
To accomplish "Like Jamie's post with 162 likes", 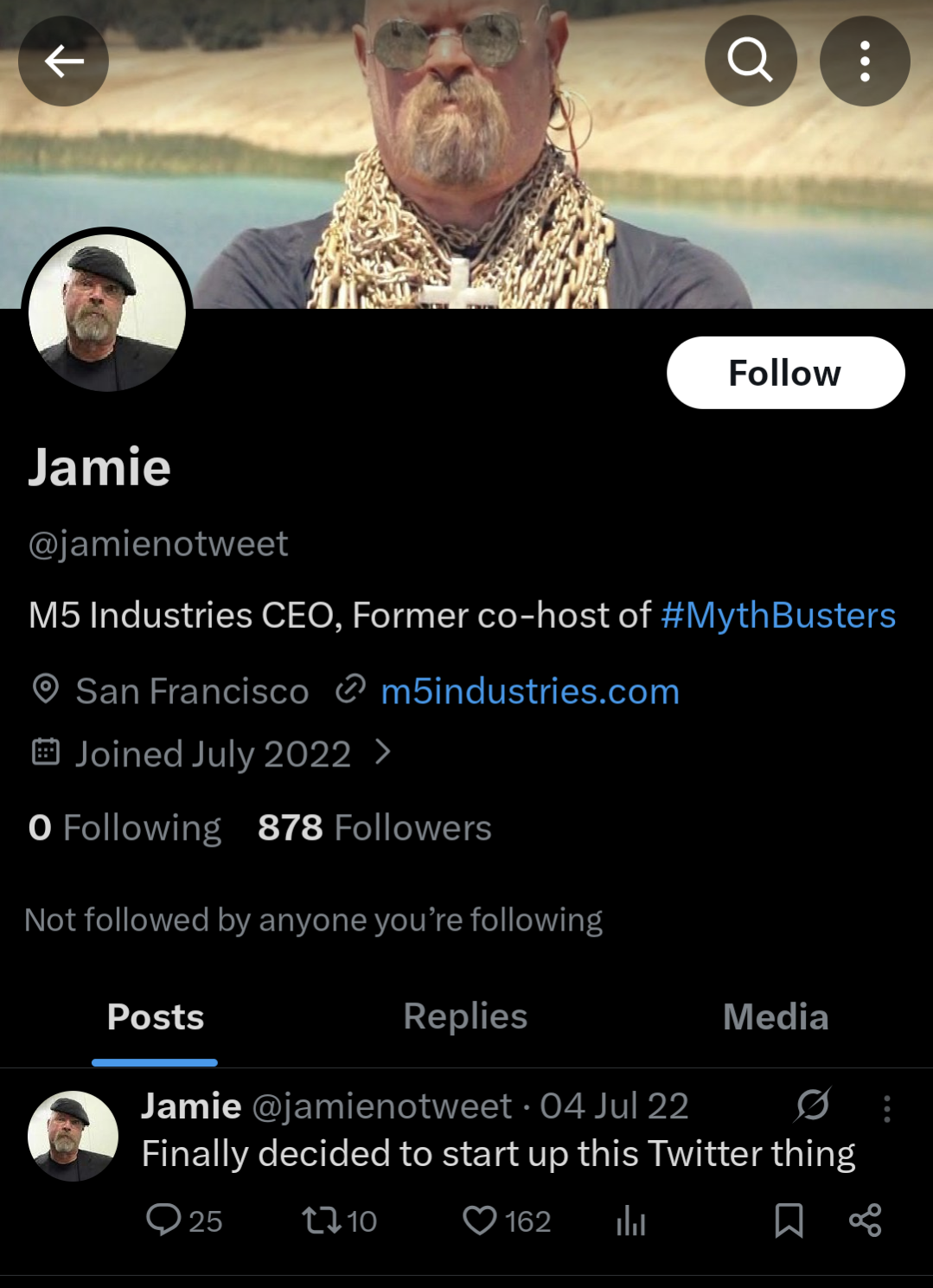I will pos(506,1221).
